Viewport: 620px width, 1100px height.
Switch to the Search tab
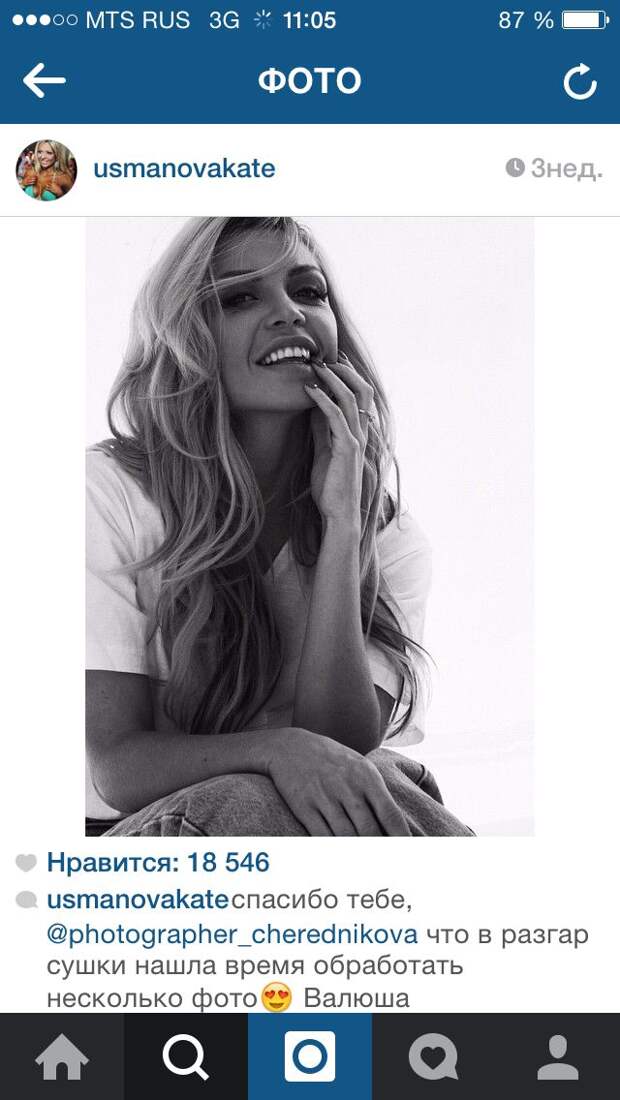pyautogui.click(x=186, y=1058)
